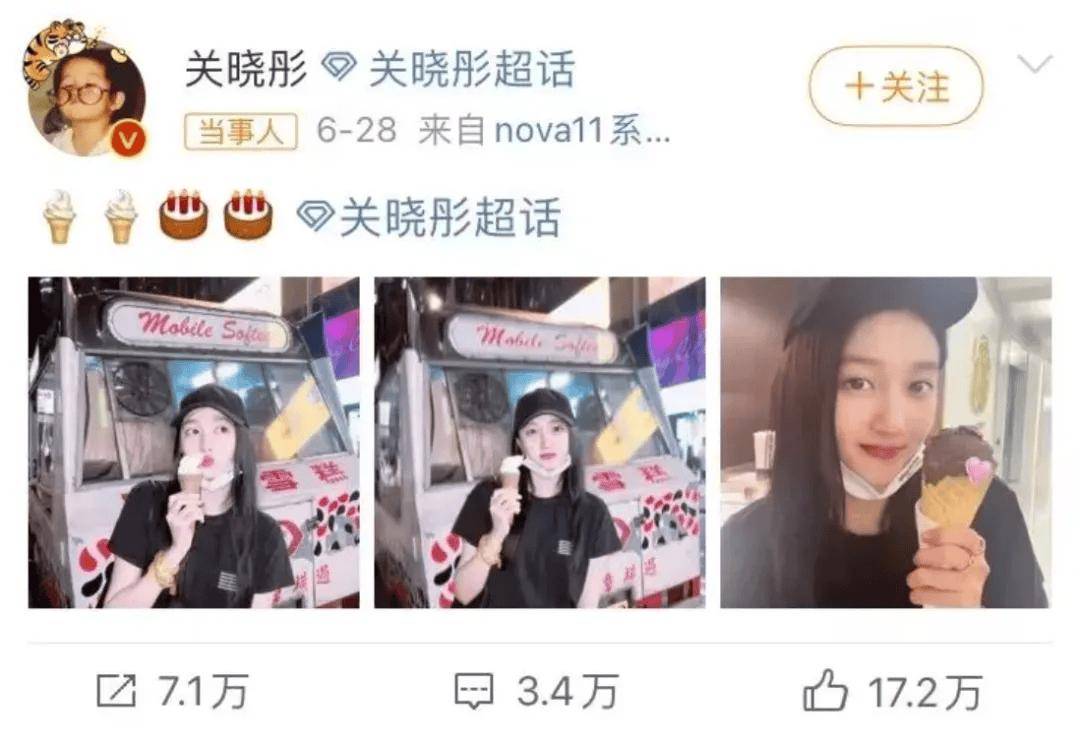This screenshot has height=742, width=1080.
Task: Open 关晓彤超话 link in post text
Action: [x=431, y=217]
